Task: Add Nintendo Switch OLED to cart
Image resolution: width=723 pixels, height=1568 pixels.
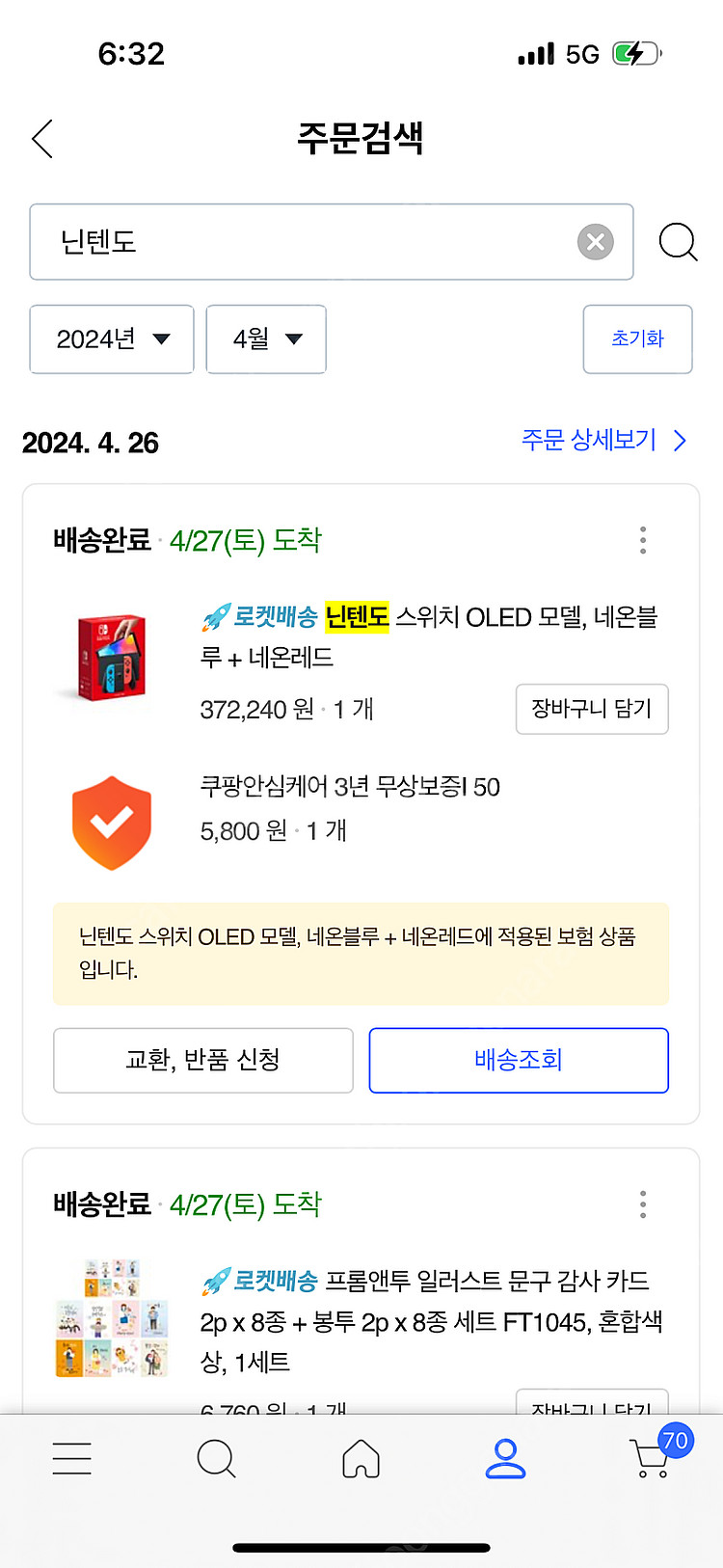Action: coord(592,710)
